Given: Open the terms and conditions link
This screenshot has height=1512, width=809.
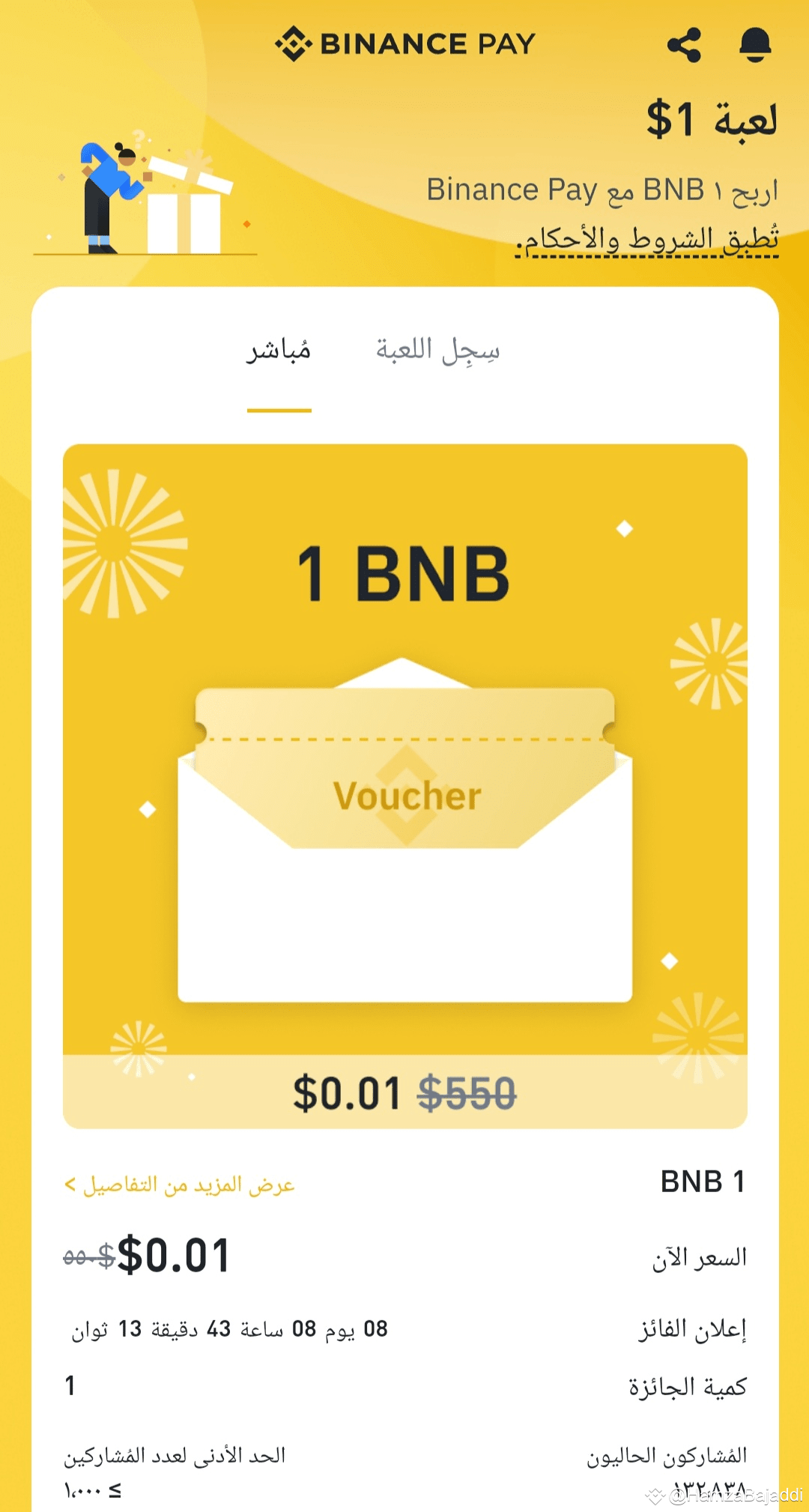Looking at the screenshot, I should click(648, 240).
